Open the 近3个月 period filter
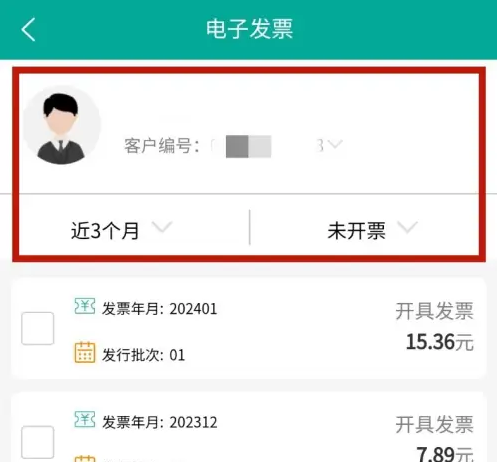Viewport: 497px width, 462px height. [122, 230]
